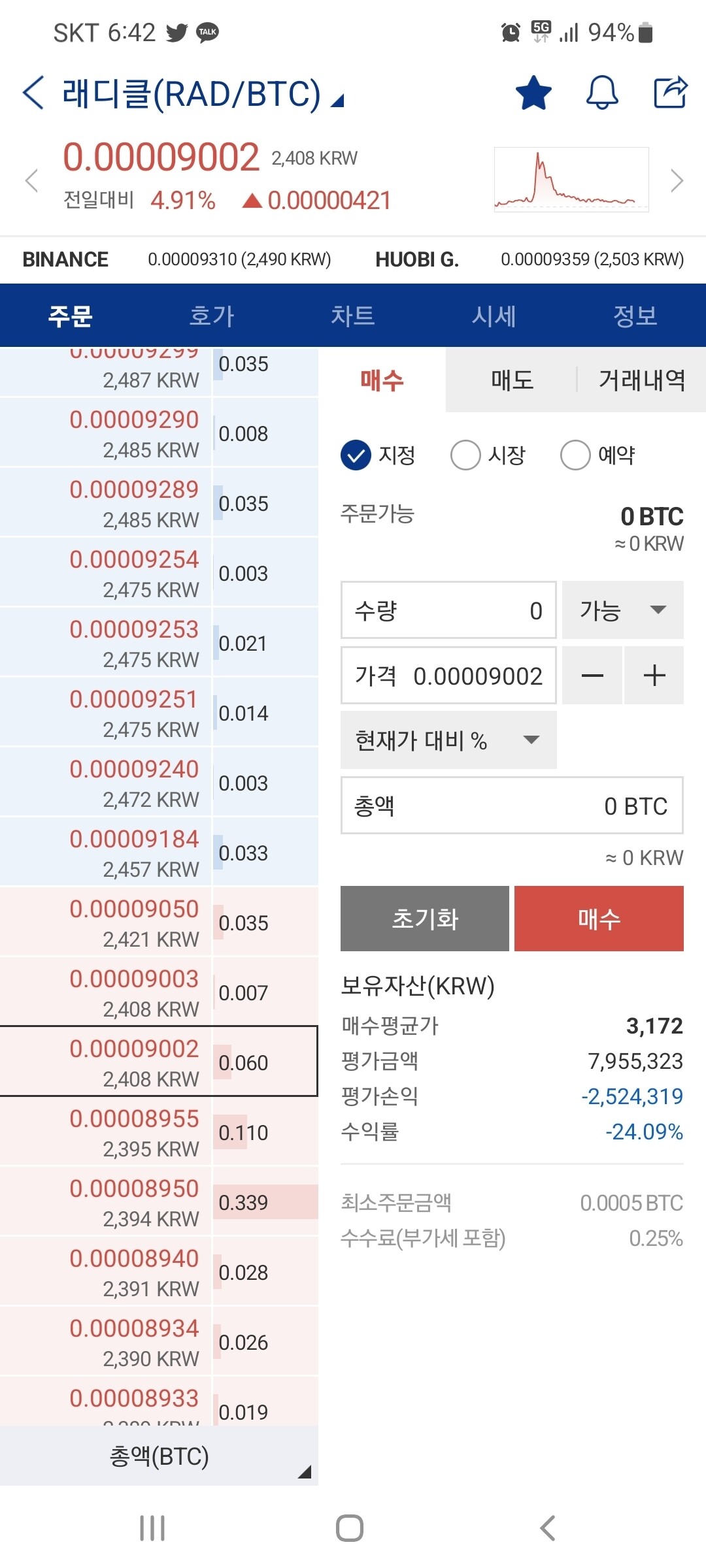Expand the 총액(BTC) selector at bottom

tap(157, 1457)
